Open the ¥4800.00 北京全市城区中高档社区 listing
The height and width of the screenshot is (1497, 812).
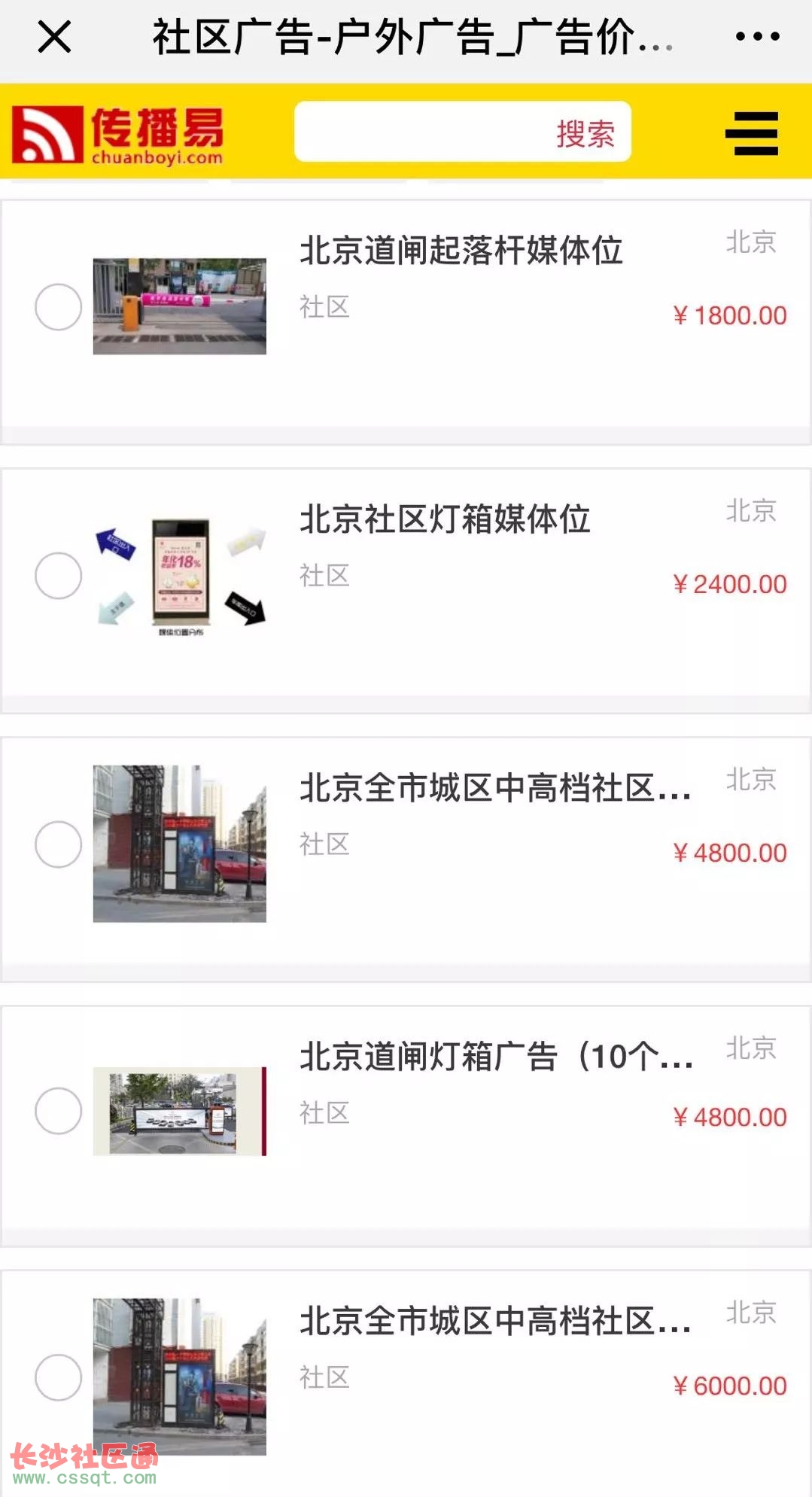[x=494, y=789]
